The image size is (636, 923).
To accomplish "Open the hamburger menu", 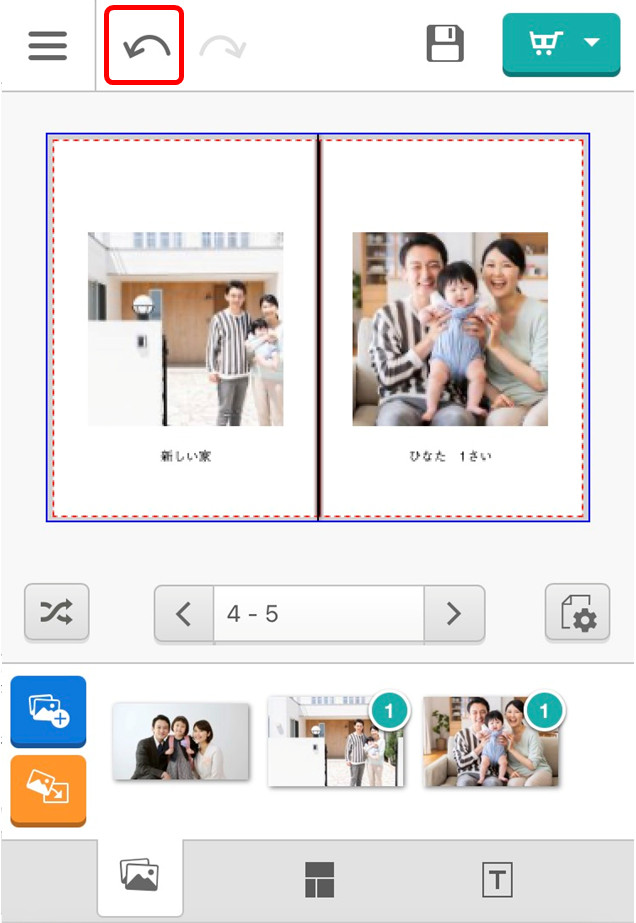I will (47, 45).
